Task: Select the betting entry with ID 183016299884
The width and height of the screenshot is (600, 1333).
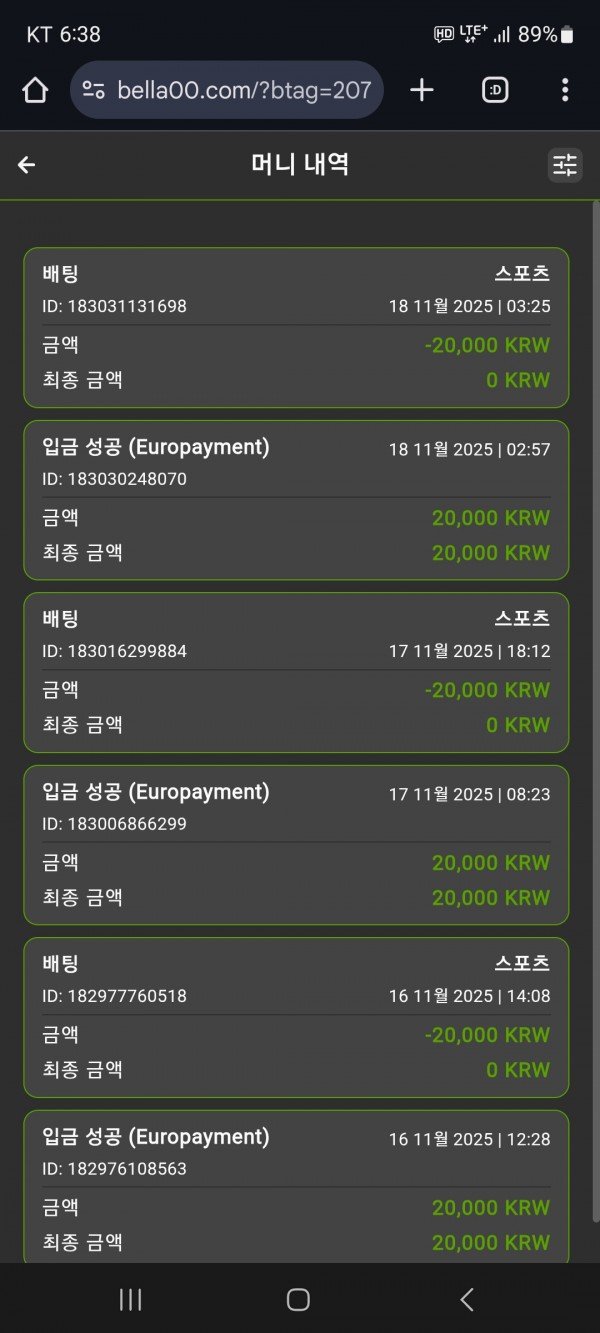Action: pos(296,672)
